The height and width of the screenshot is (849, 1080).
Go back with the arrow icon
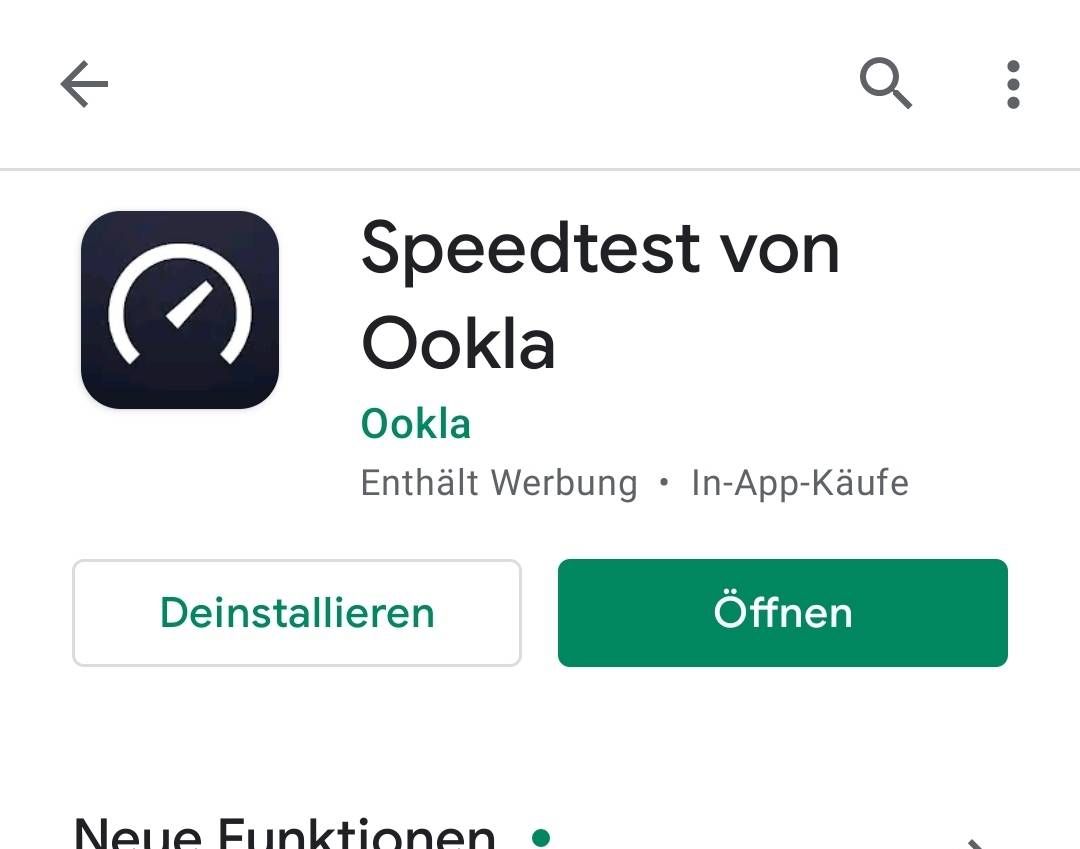click(84, 85)
